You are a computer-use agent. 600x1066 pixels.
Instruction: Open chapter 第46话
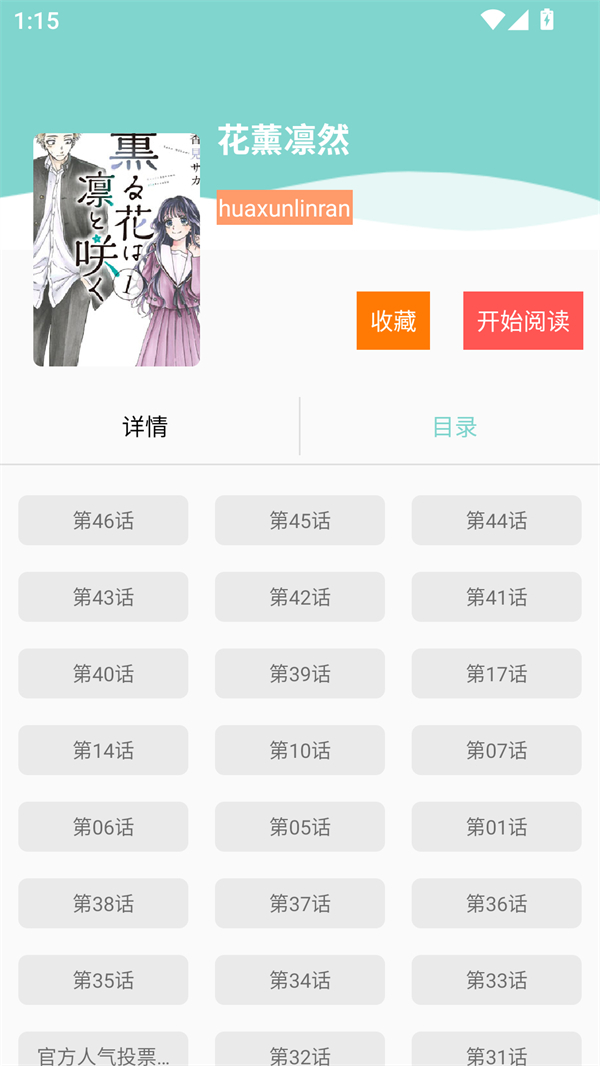click(x=103, y=520)
